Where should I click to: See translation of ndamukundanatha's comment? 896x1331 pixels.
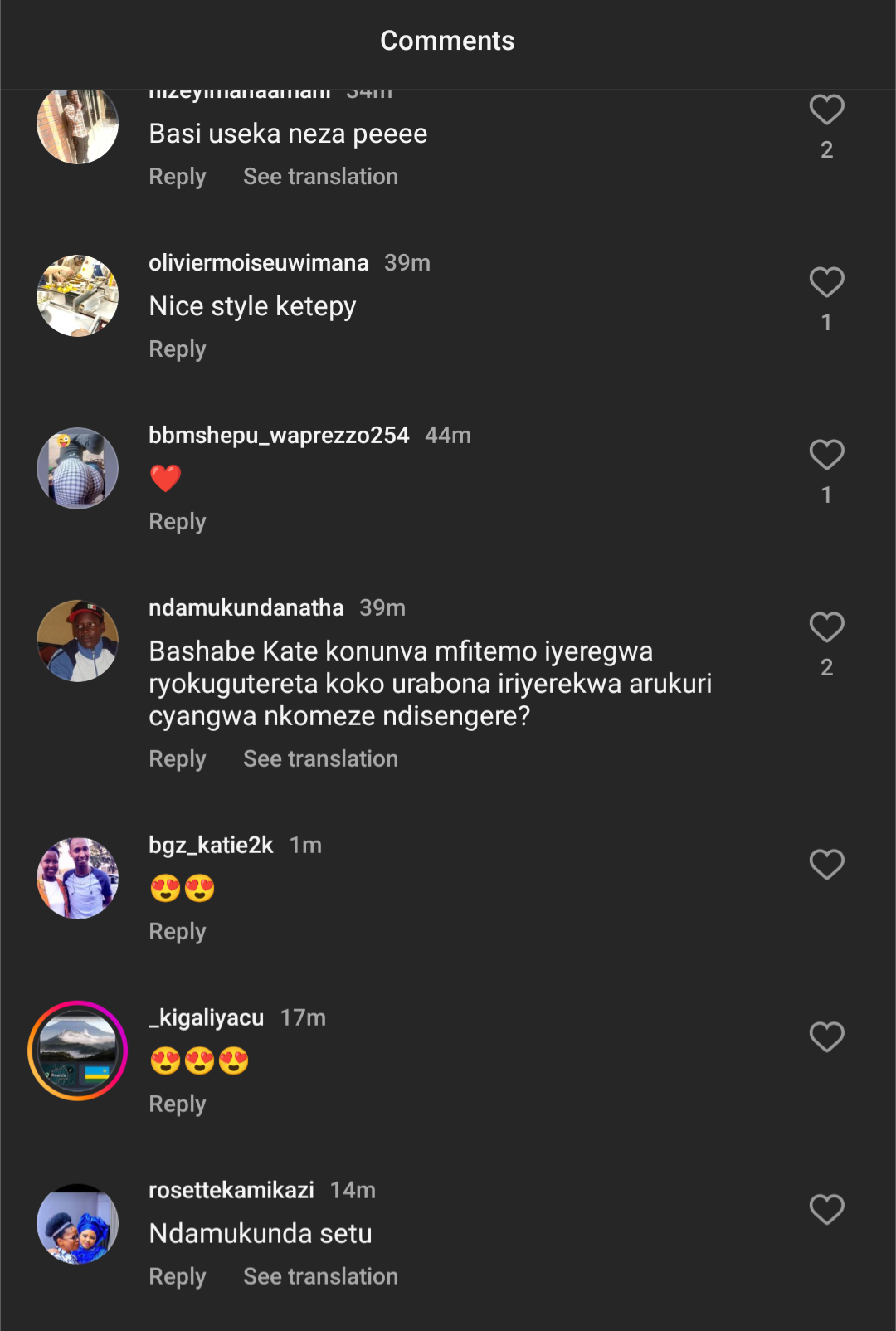coord(320,759)
